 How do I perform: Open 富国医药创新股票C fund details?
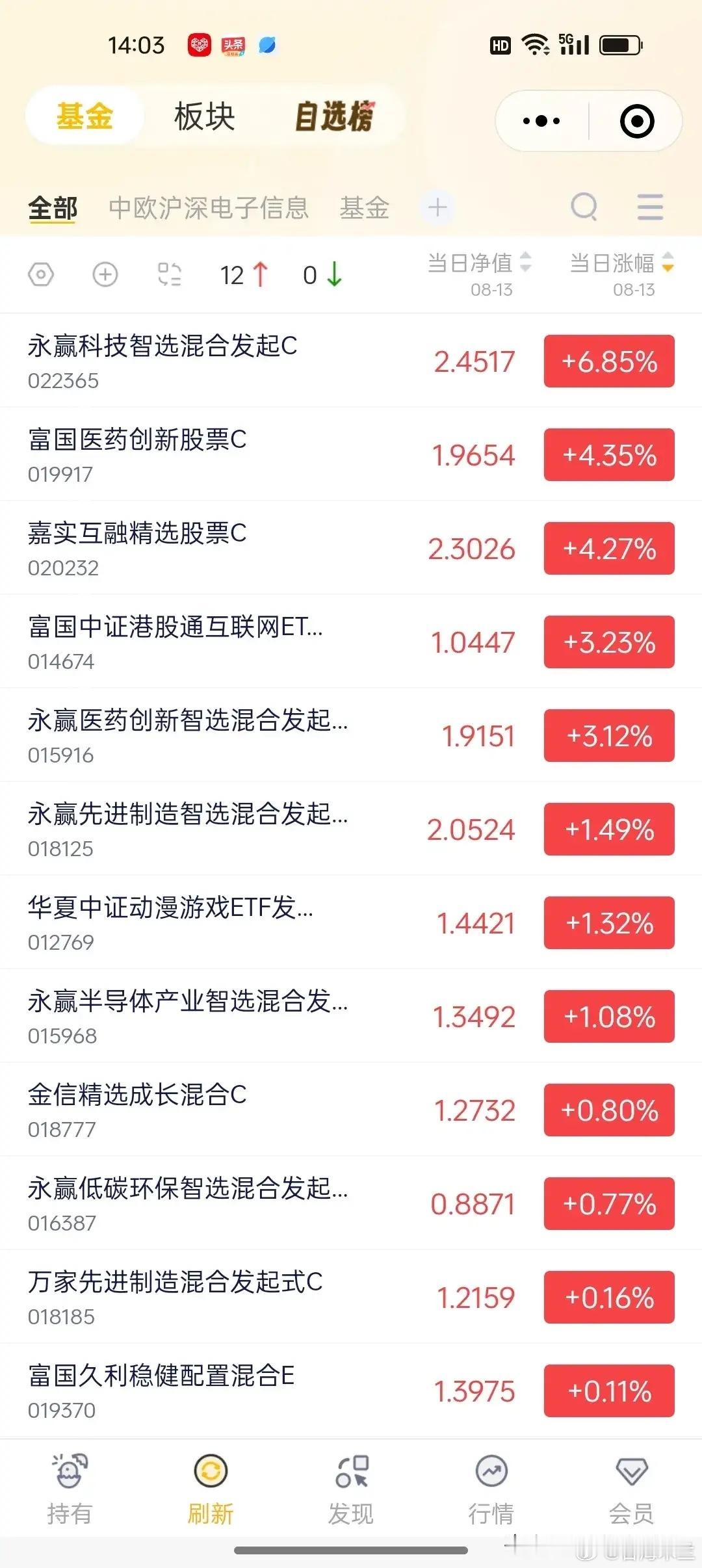[x=351, y=454]
